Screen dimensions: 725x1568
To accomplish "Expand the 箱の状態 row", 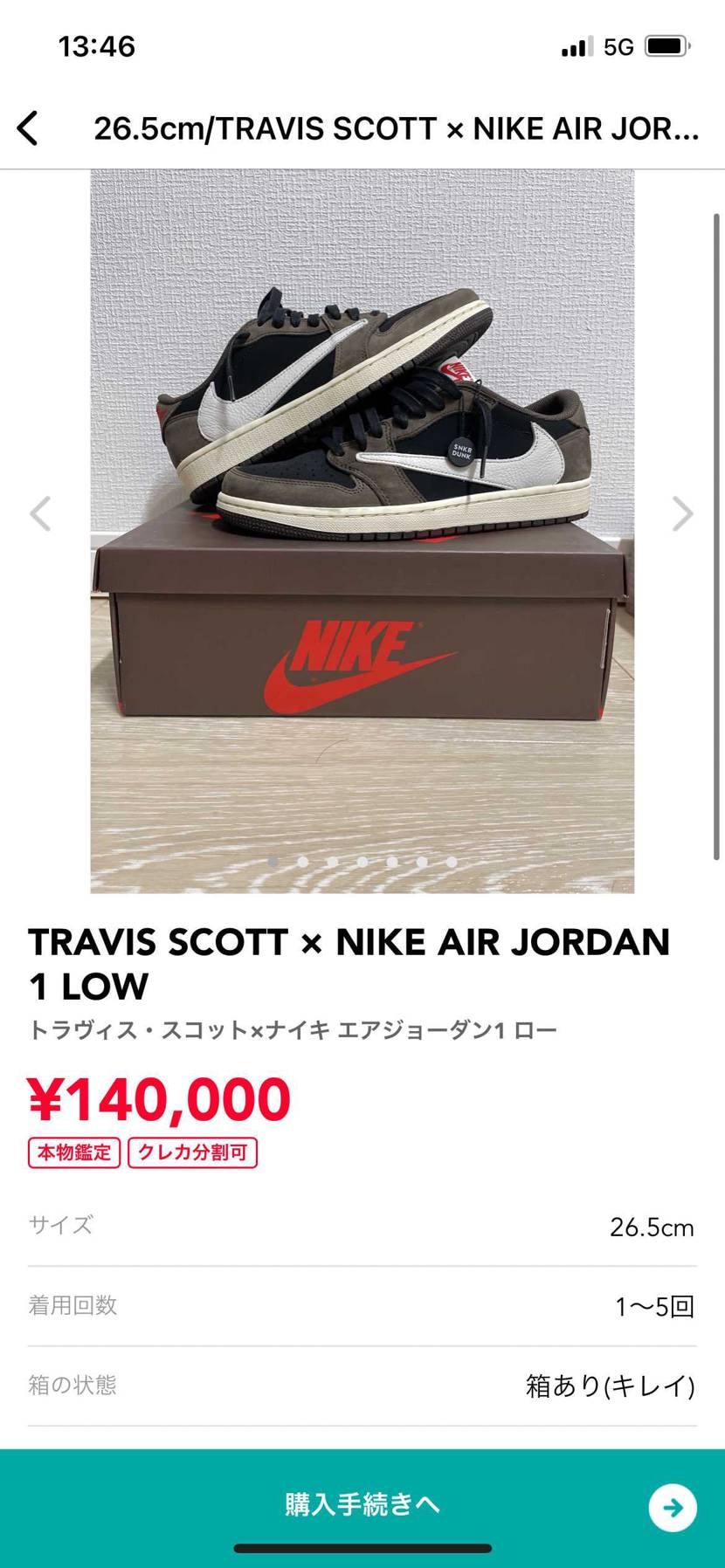I will pos(362,1384).
